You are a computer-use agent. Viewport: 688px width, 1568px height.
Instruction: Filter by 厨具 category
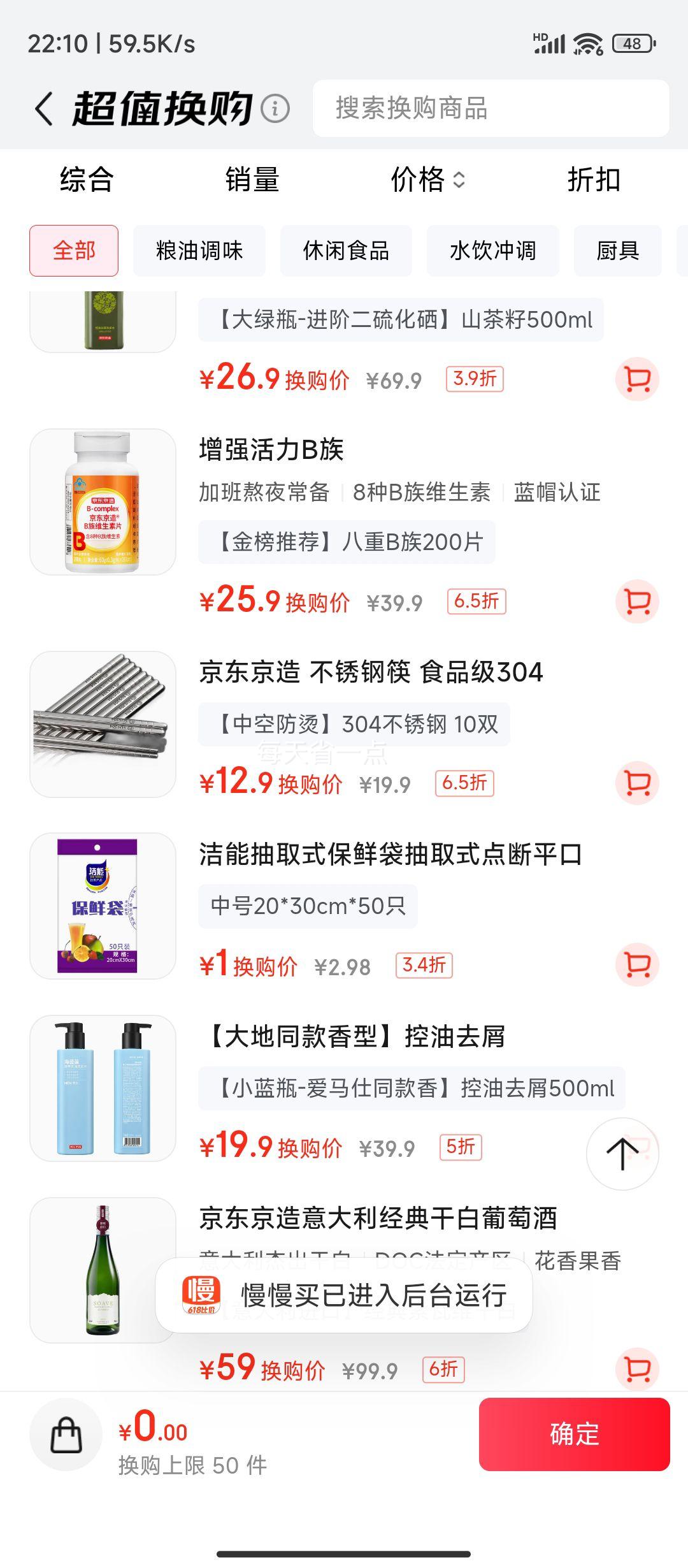pos(617,250)
